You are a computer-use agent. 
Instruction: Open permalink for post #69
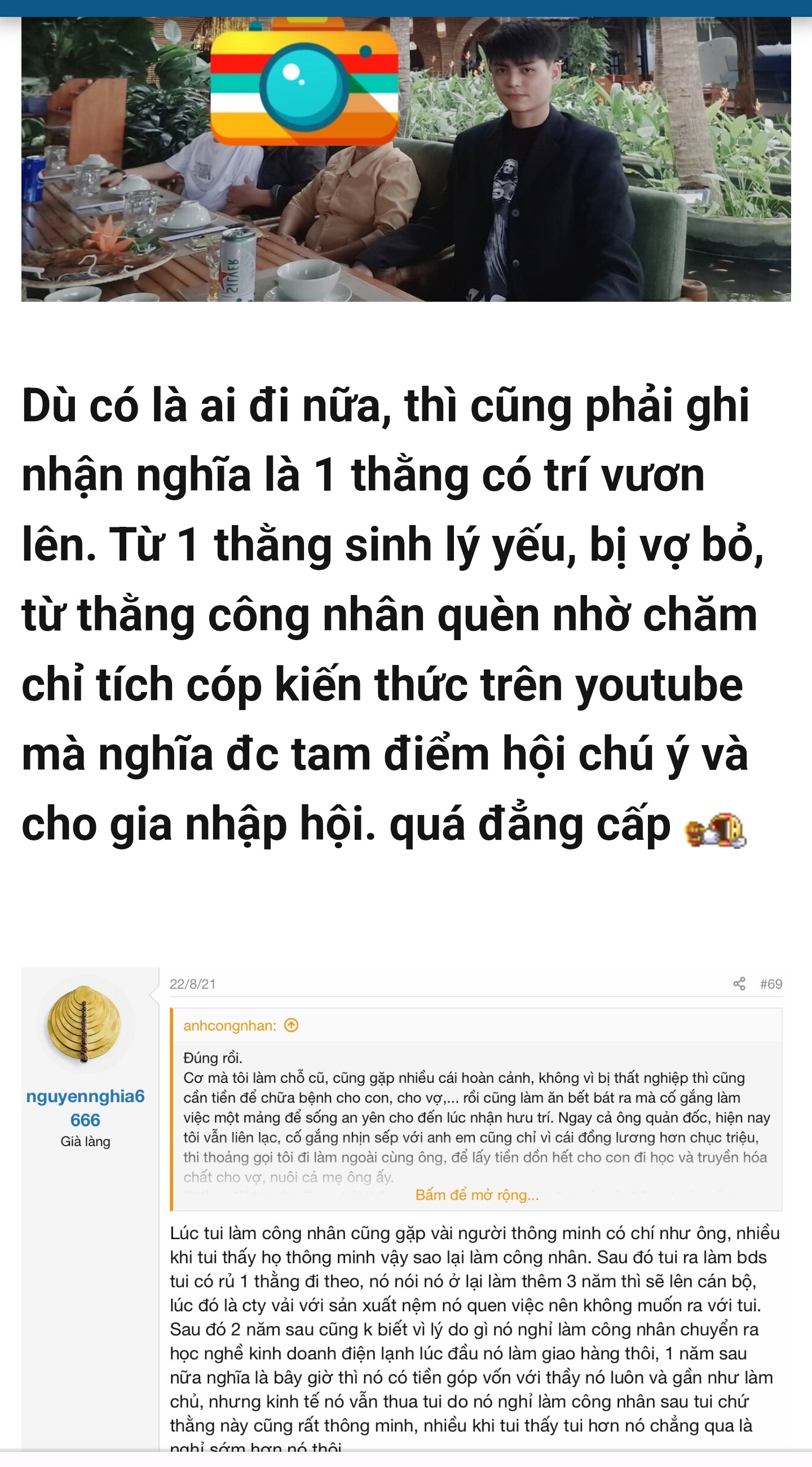pyautogui.click(x=770, y=984)
